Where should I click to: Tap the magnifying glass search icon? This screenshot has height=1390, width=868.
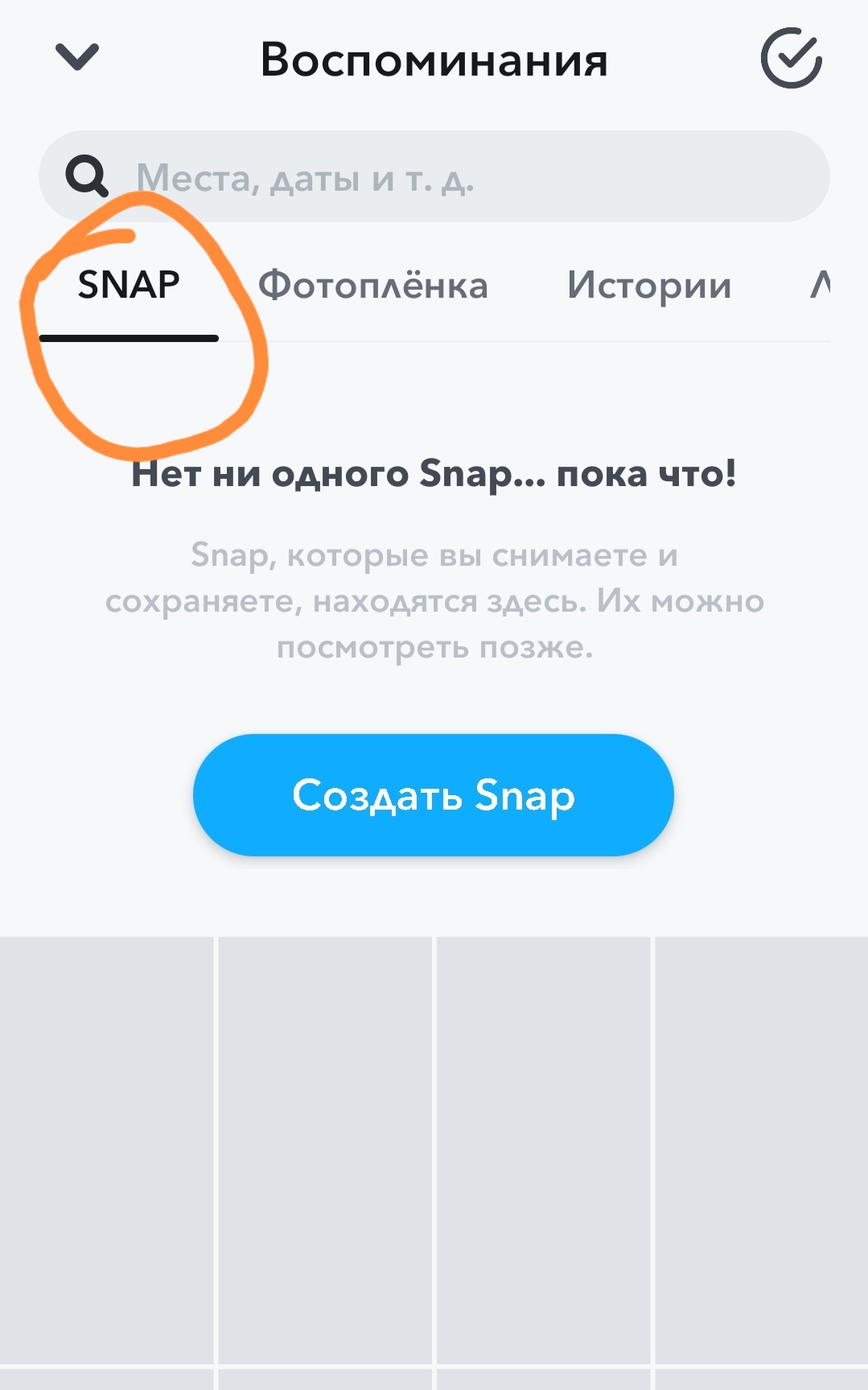[88, 176]
